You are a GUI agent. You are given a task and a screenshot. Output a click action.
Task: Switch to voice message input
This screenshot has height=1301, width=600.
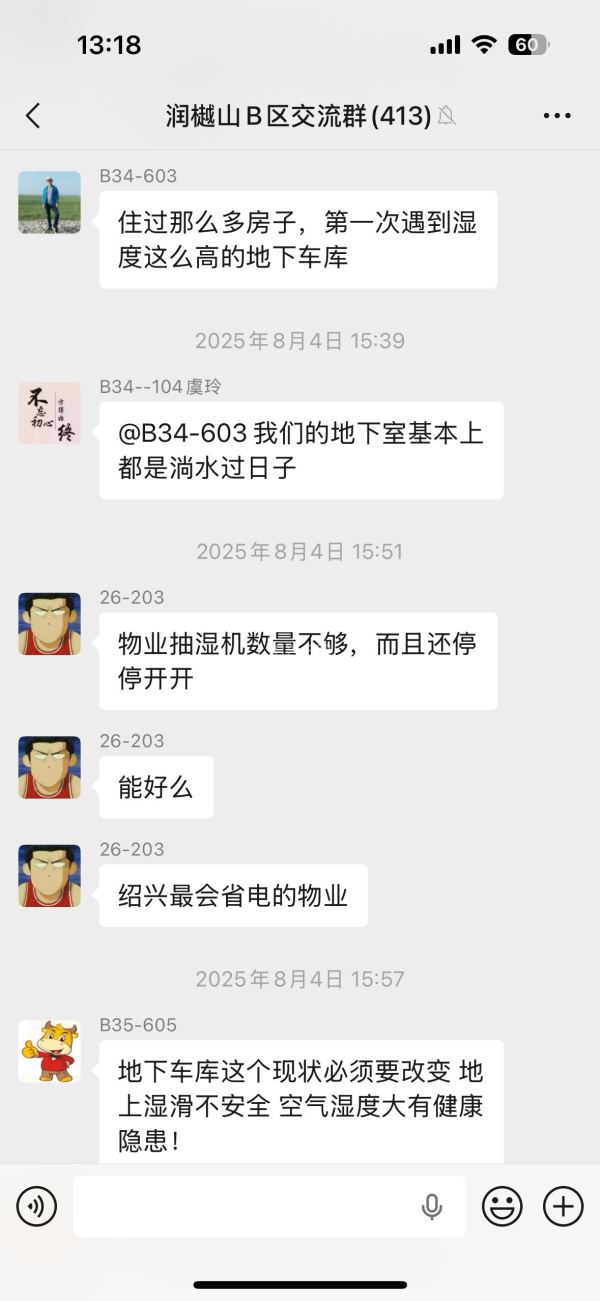pyautogui.click(x=36, y=1207)
